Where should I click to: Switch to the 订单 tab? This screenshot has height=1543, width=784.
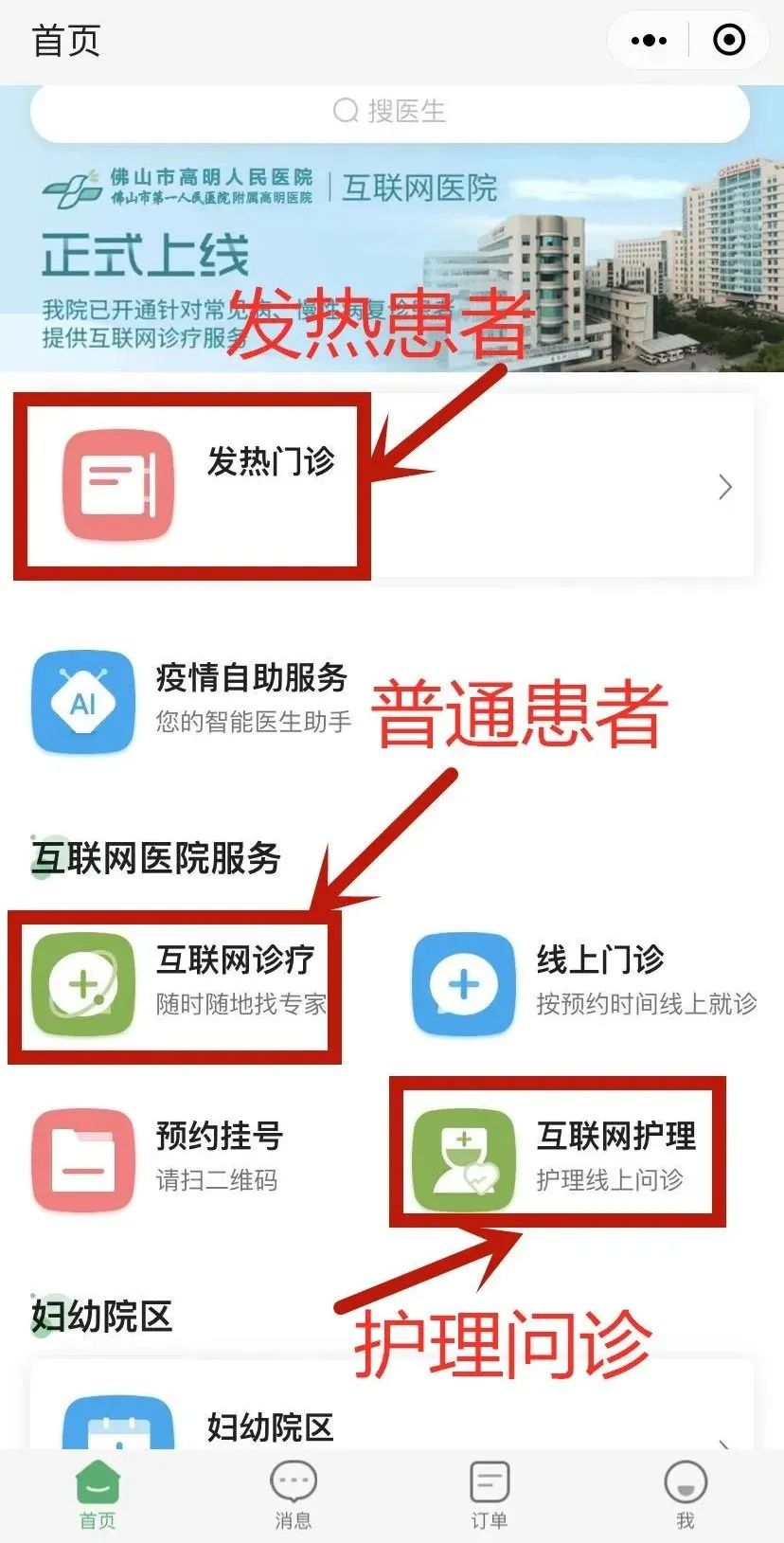tap(490, 1496)
